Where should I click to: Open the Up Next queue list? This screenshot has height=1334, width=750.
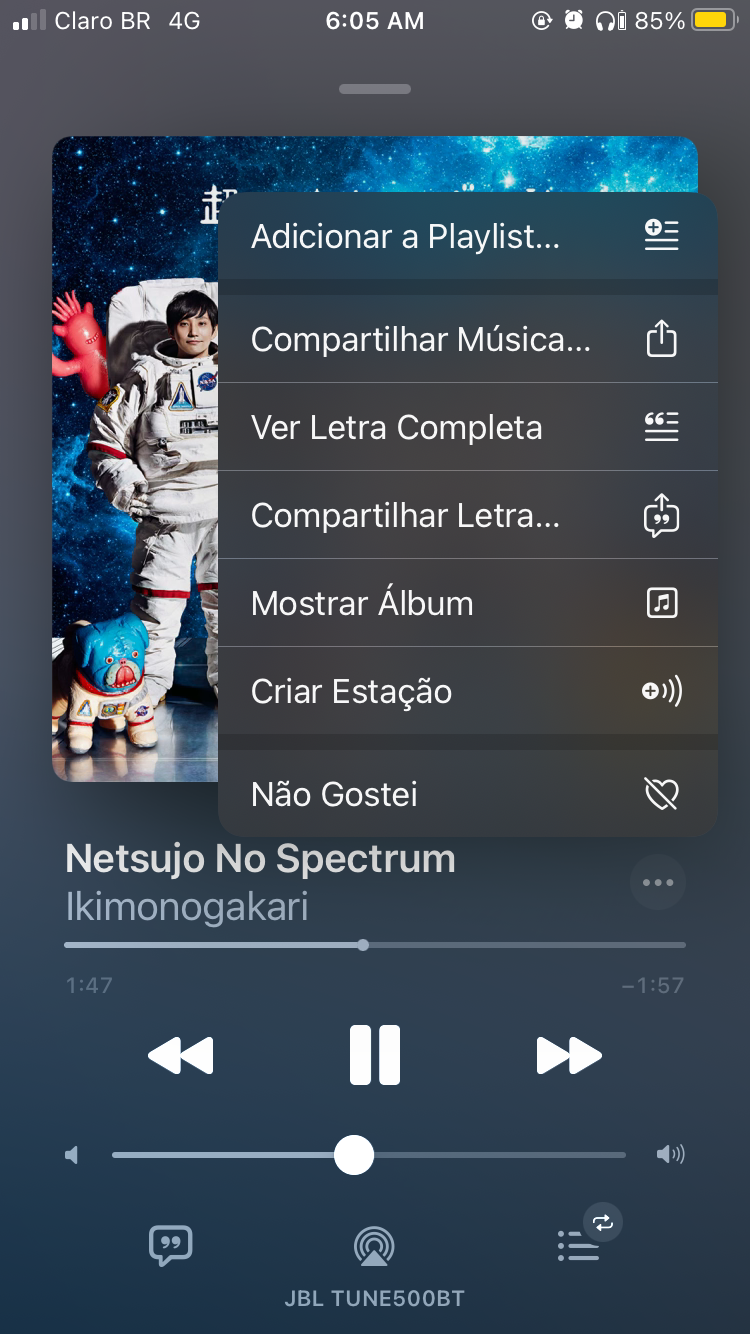[579, 1246]
